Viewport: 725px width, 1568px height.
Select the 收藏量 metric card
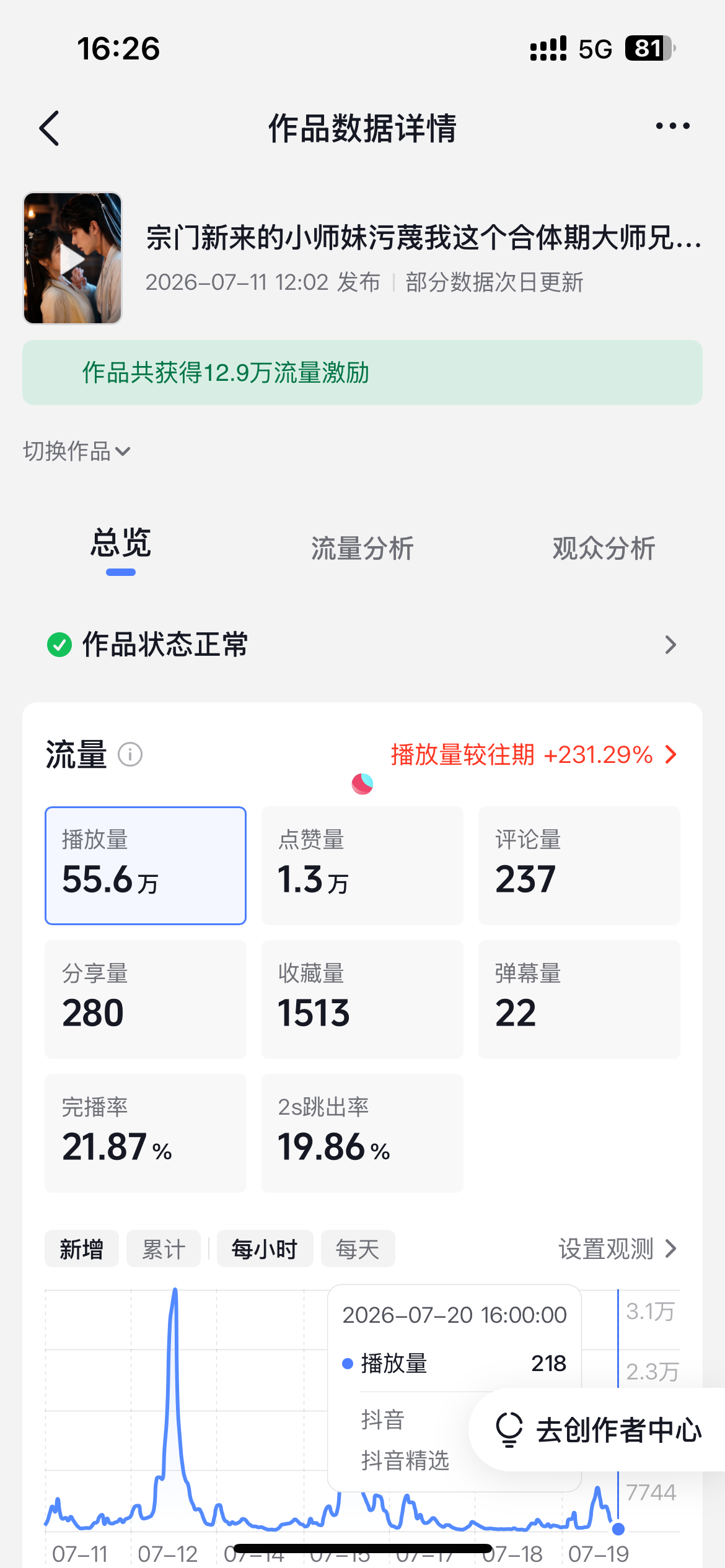point(362,999)
